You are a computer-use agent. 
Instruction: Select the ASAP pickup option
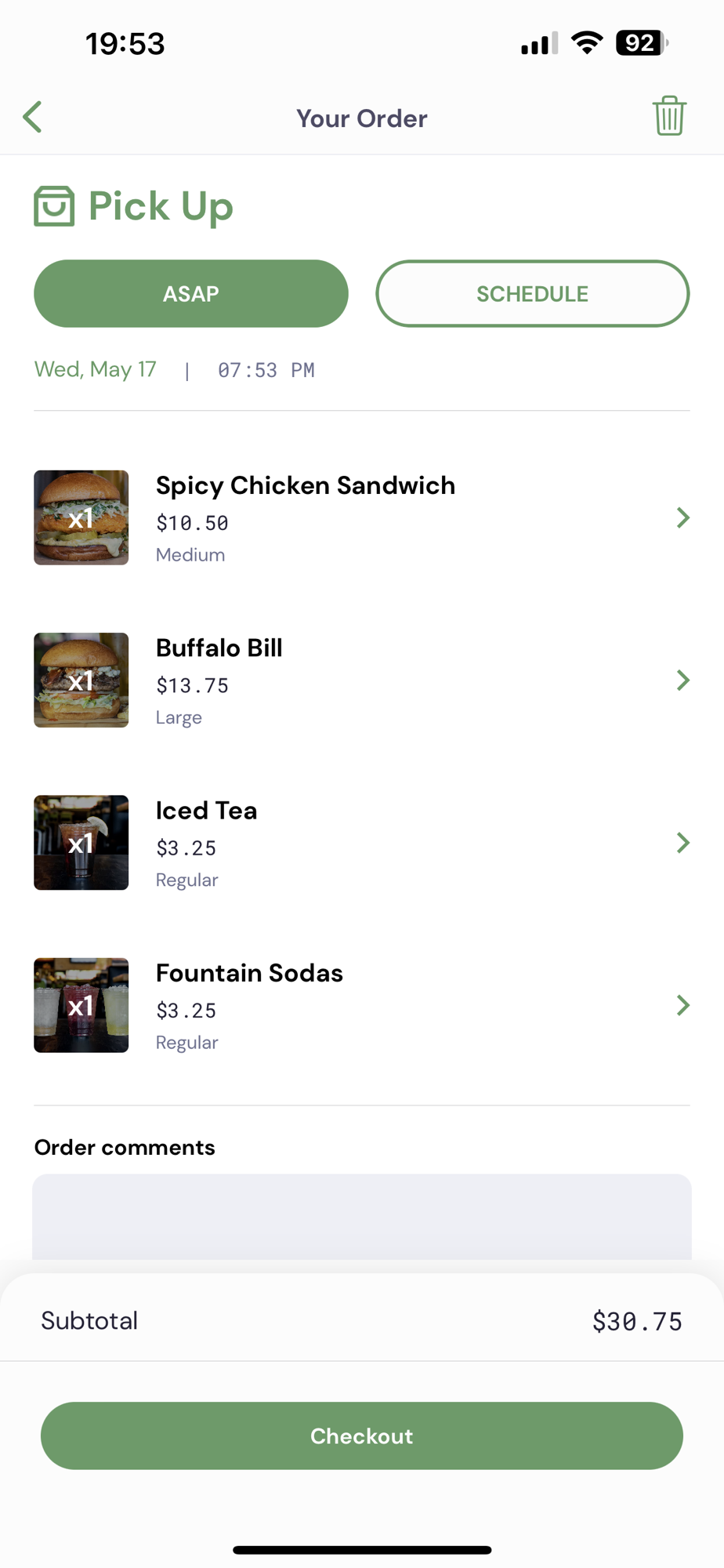[191, 293]
